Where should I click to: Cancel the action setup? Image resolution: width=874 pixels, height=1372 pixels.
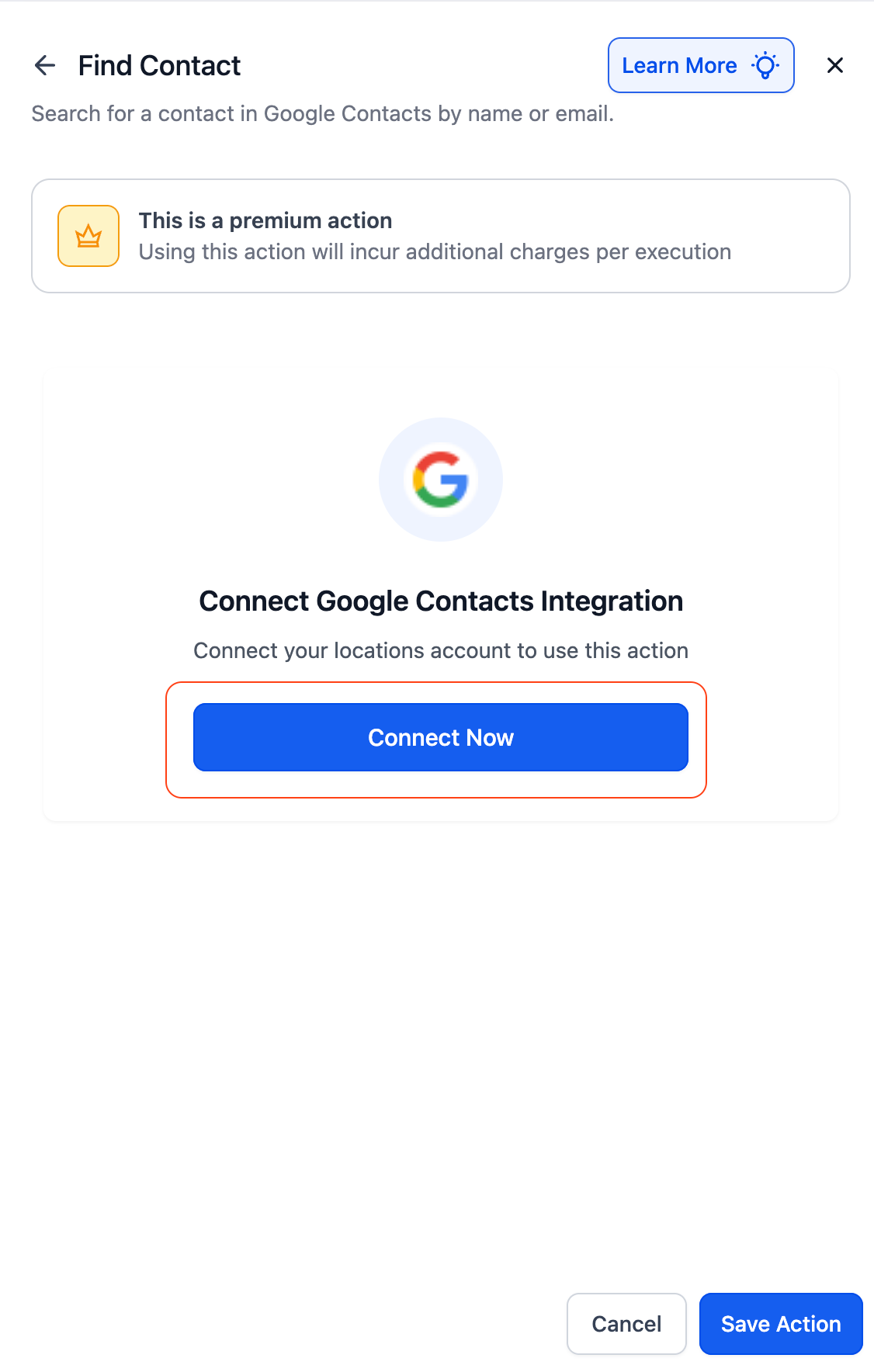[626, 1324]
